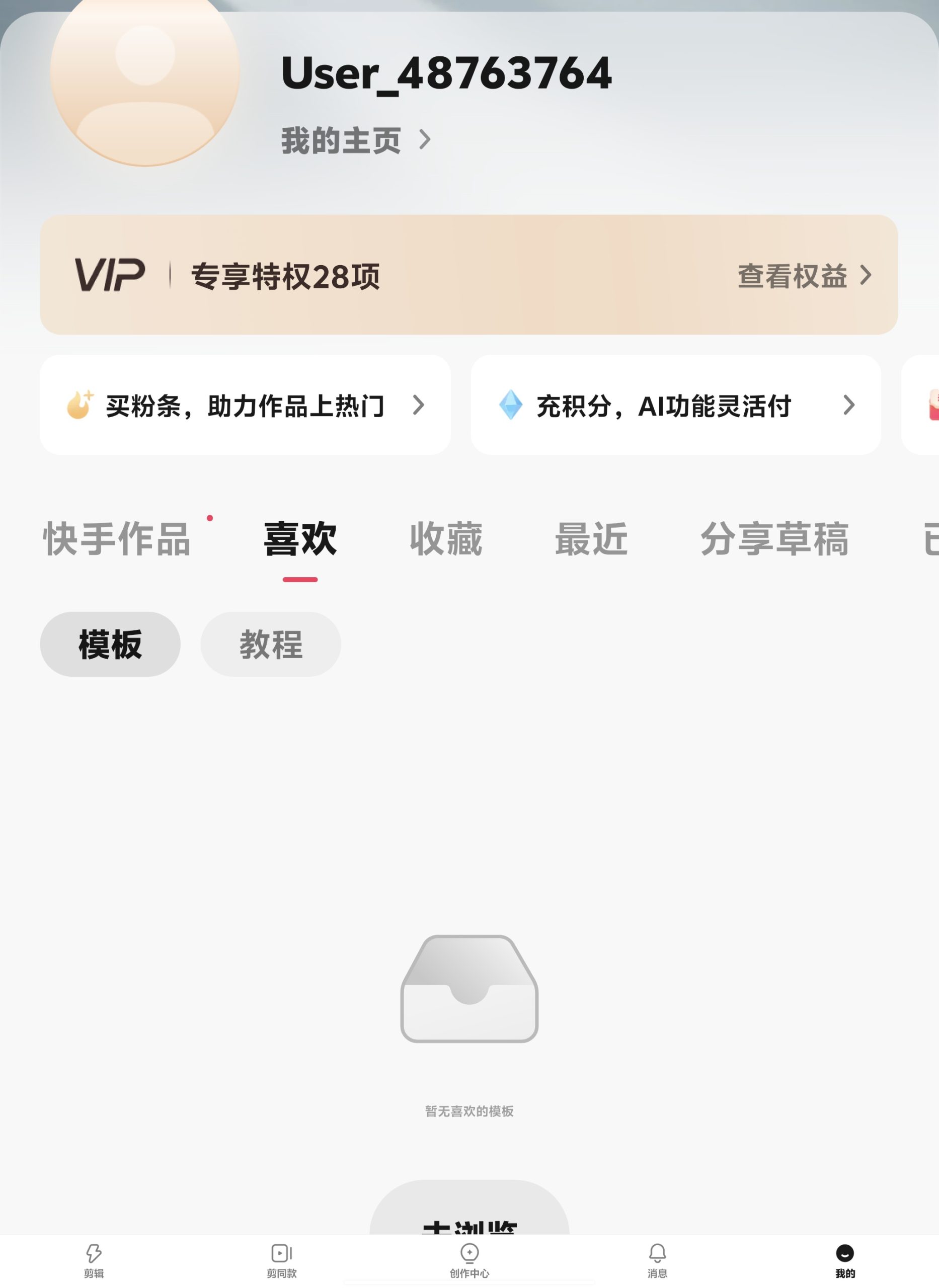This screenshot has height=1288, width=939.
Task: Tap the flame icon beside 买粉条
Action: (78, 406)
